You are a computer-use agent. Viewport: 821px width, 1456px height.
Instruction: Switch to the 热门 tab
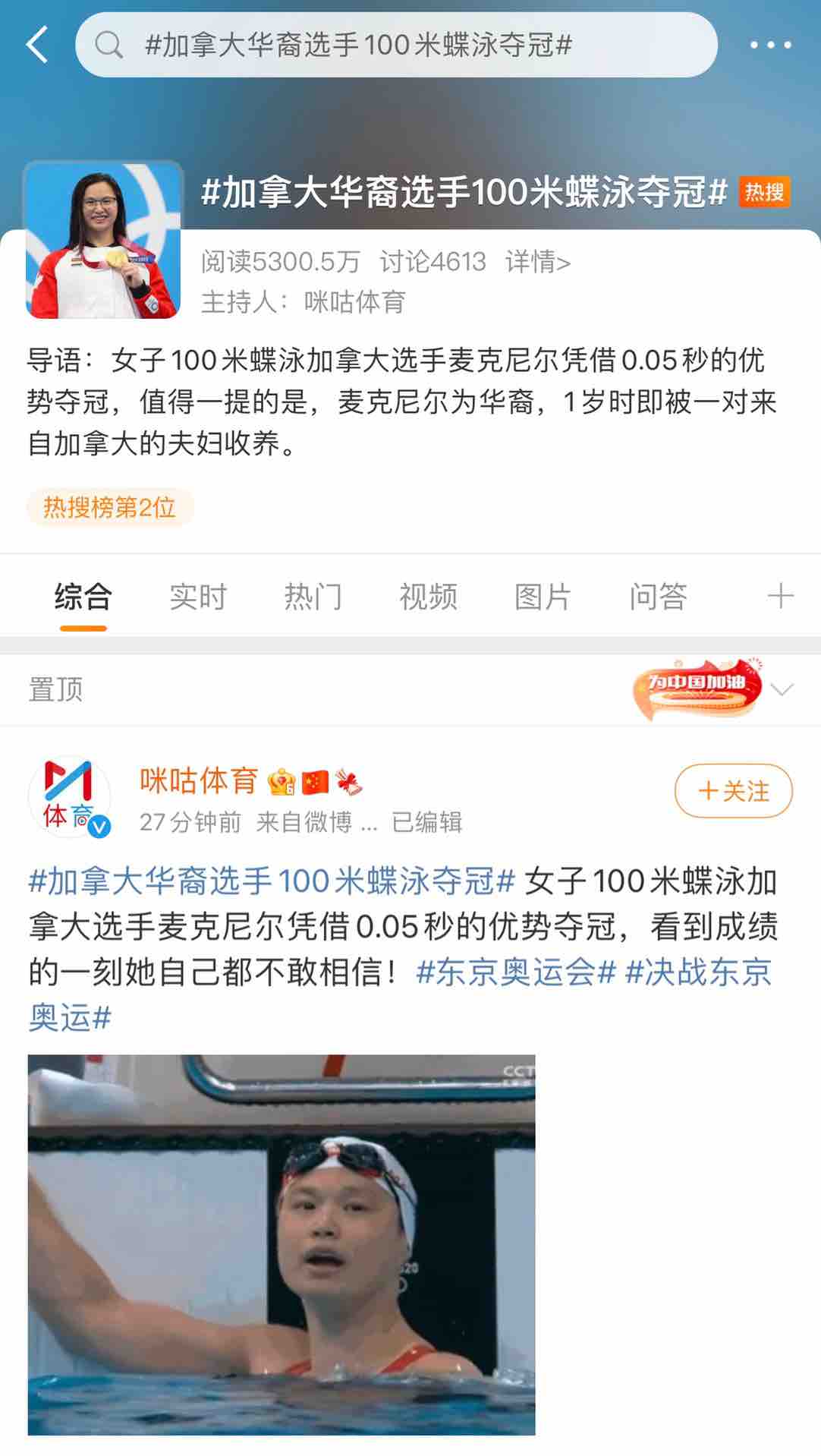click(313, 597)
